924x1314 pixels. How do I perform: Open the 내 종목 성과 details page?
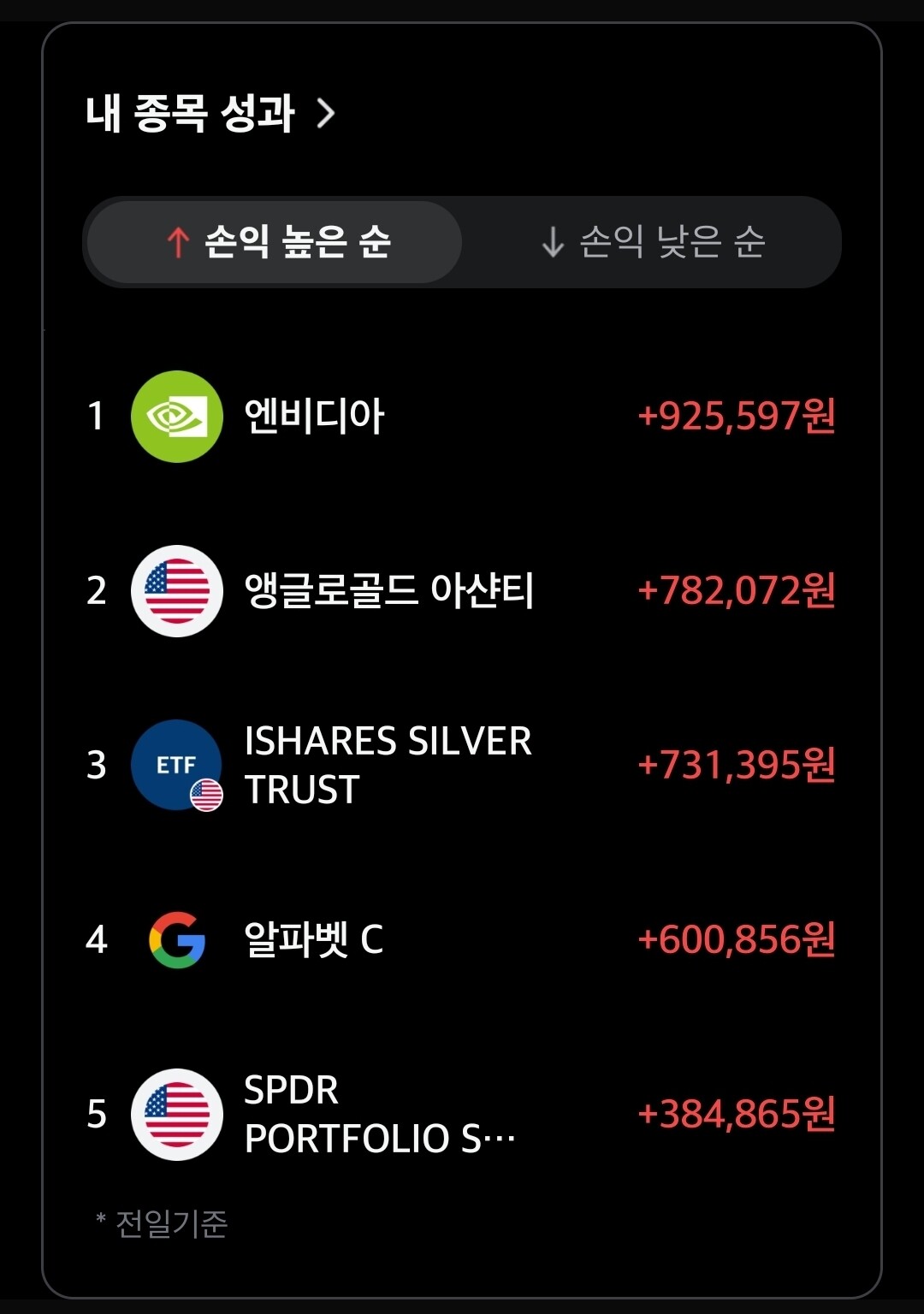[x=210, y=113]
